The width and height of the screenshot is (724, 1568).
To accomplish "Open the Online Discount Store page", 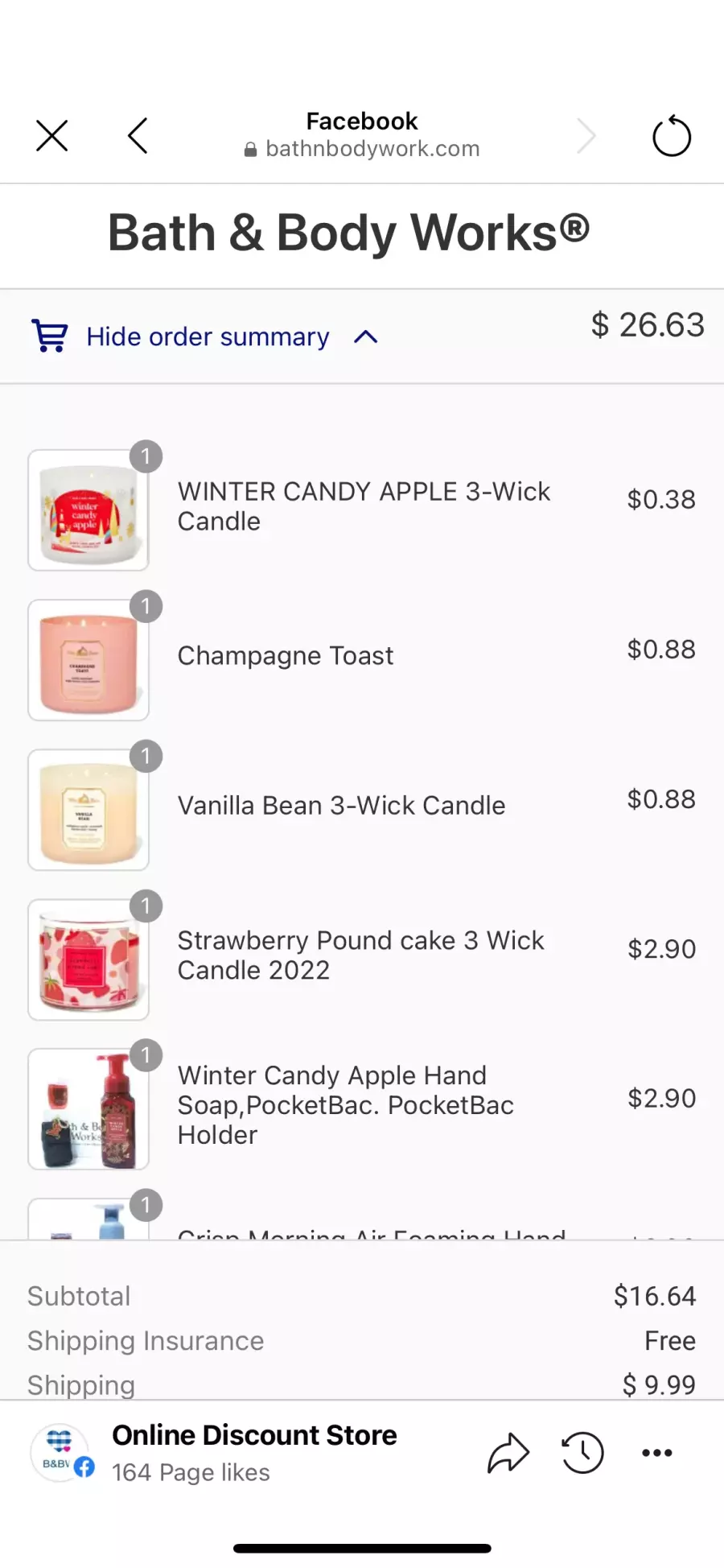I will pos(254,1435).
